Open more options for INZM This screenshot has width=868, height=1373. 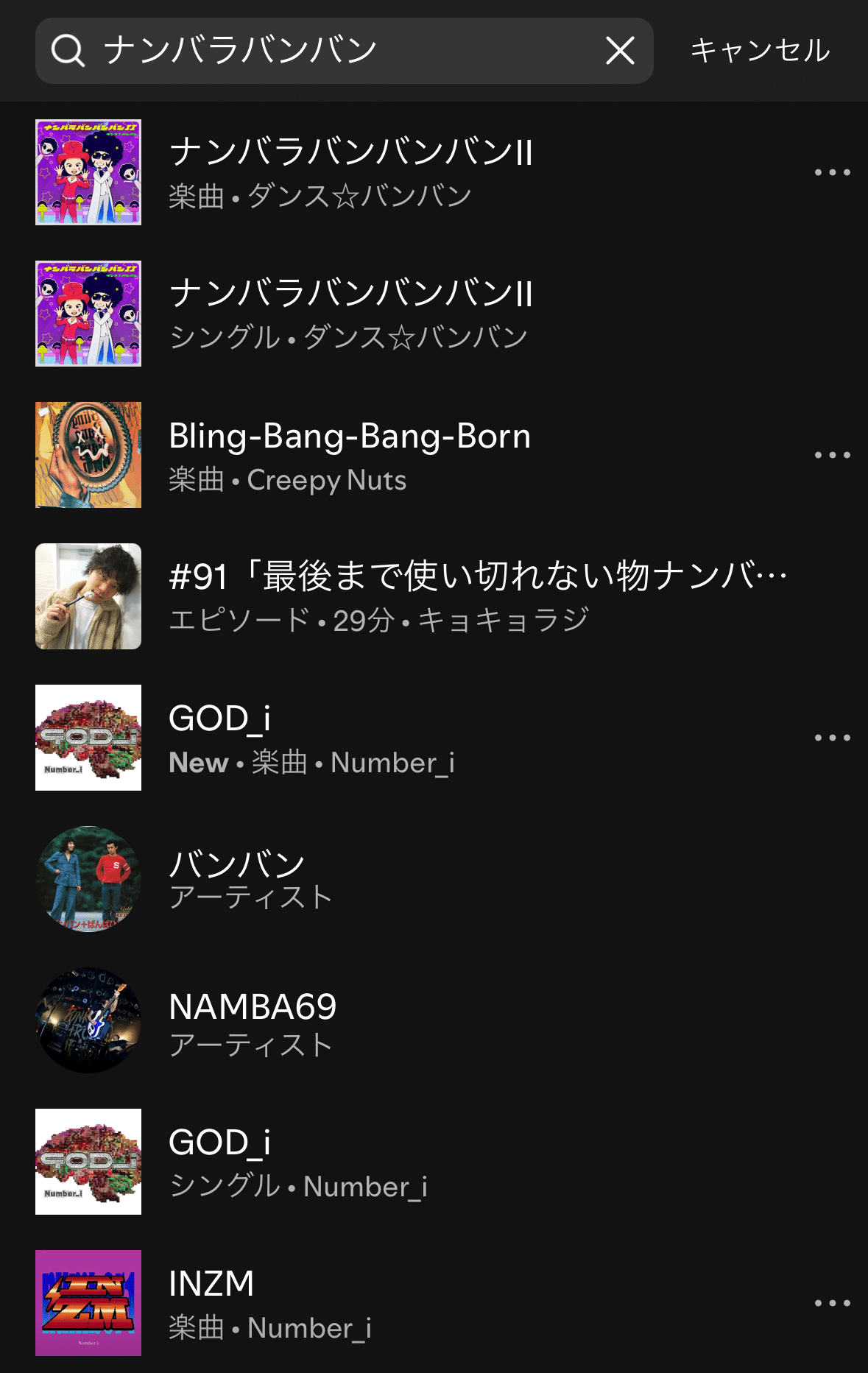[832, 1303]
